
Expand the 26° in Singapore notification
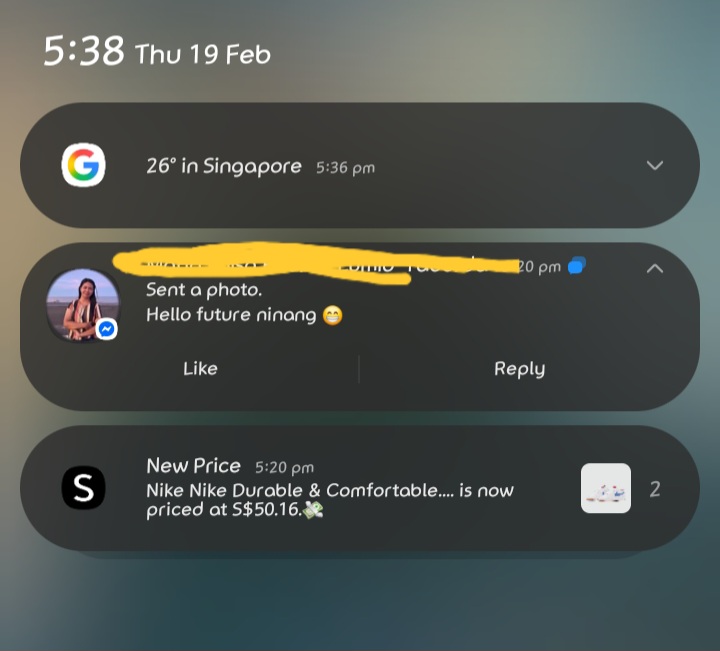click(x=655, y=166)
